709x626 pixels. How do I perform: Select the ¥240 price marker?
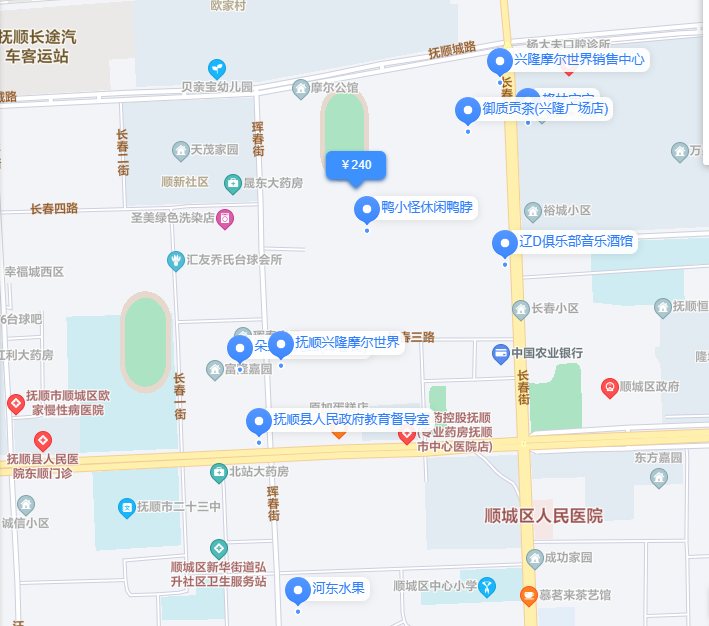(356, 165)
